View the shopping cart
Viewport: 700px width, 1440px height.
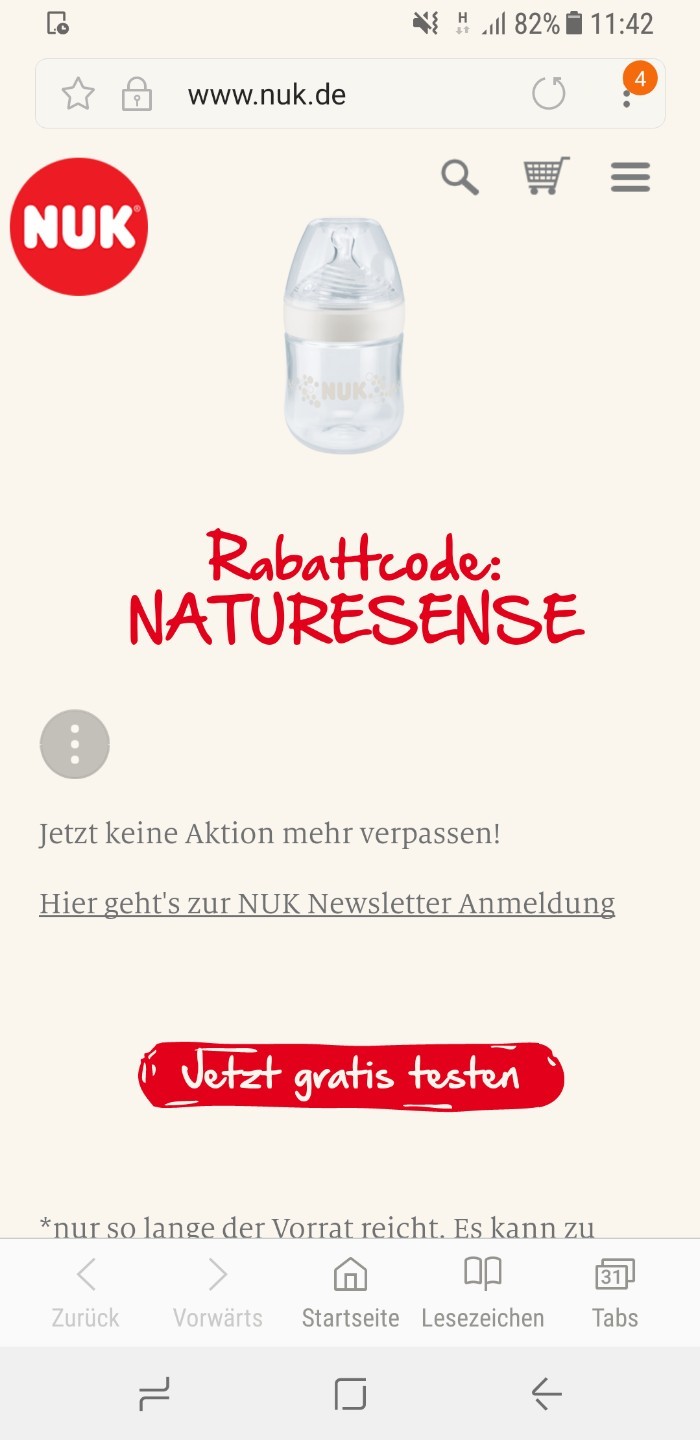tap(546, 176)
